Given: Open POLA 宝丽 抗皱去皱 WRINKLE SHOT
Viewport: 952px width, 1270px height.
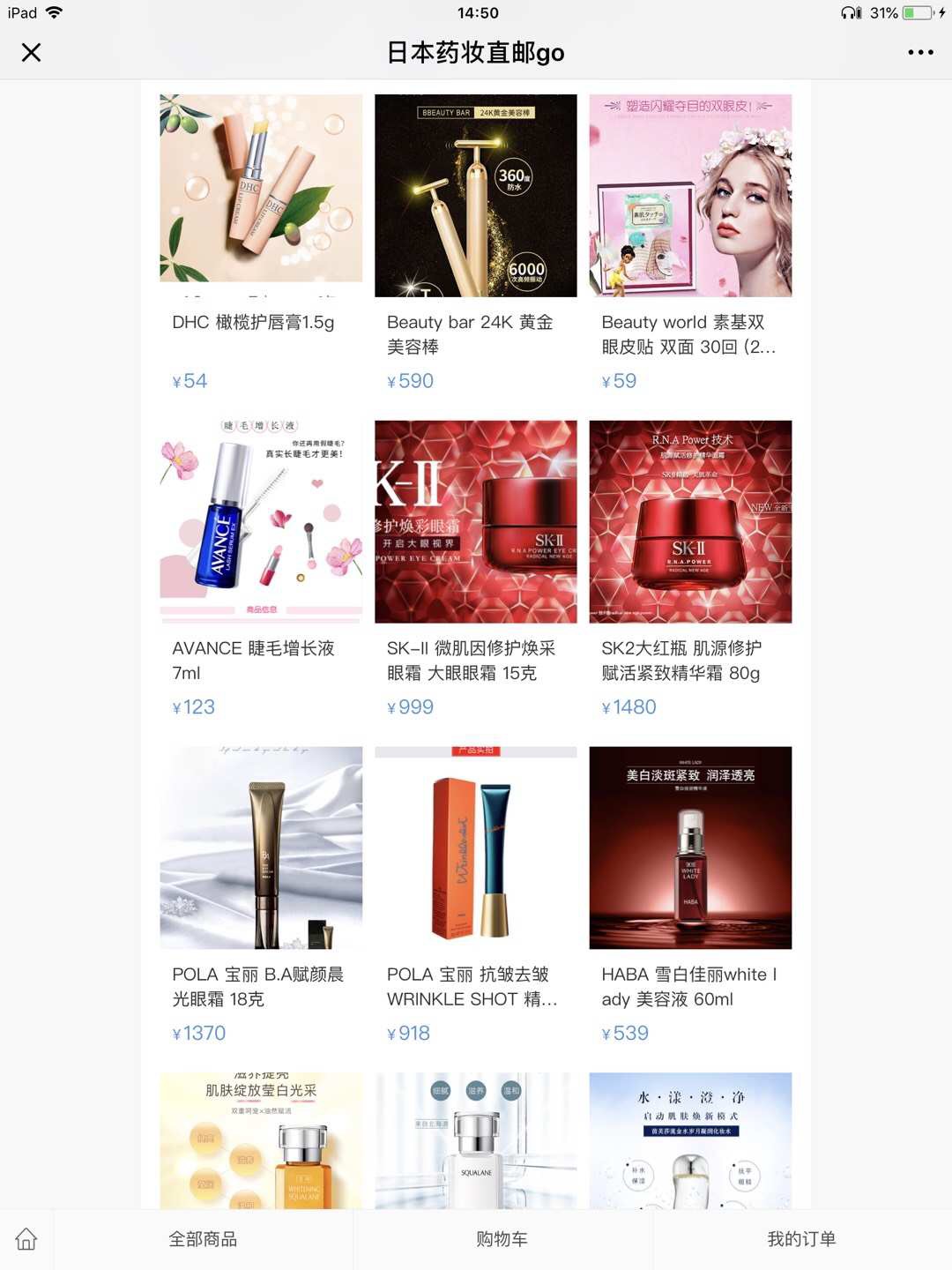Looking at the screenshot, I should (475, 848).
